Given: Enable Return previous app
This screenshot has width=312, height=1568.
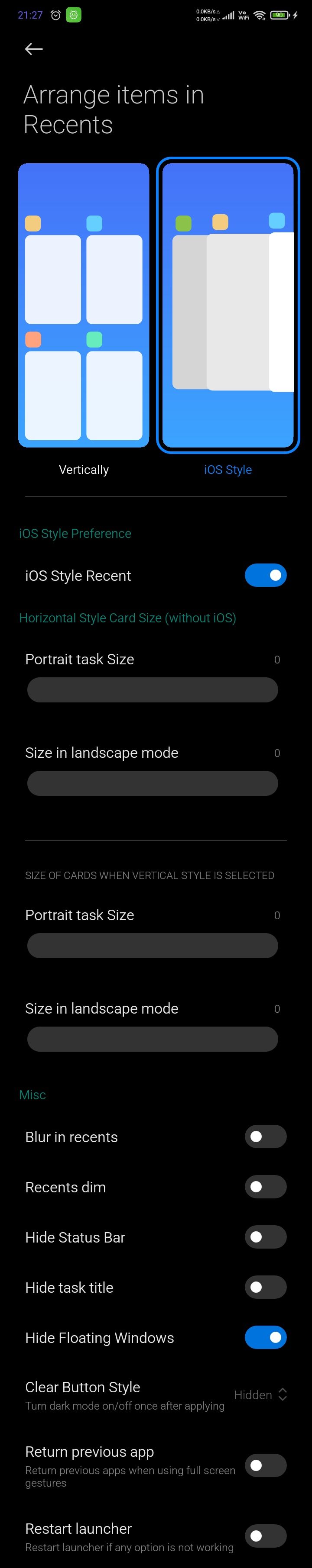Looking at the screenshot, I should coord(265,1465).
